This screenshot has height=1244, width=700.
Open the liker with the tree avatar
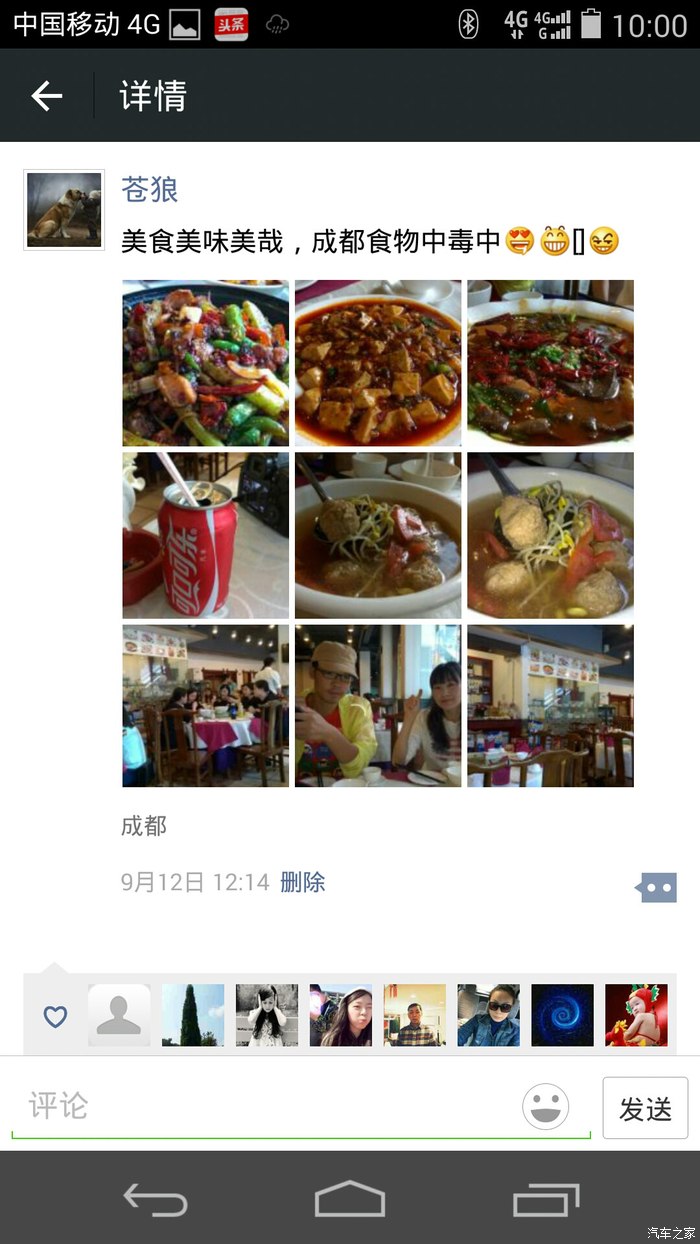193,1015
